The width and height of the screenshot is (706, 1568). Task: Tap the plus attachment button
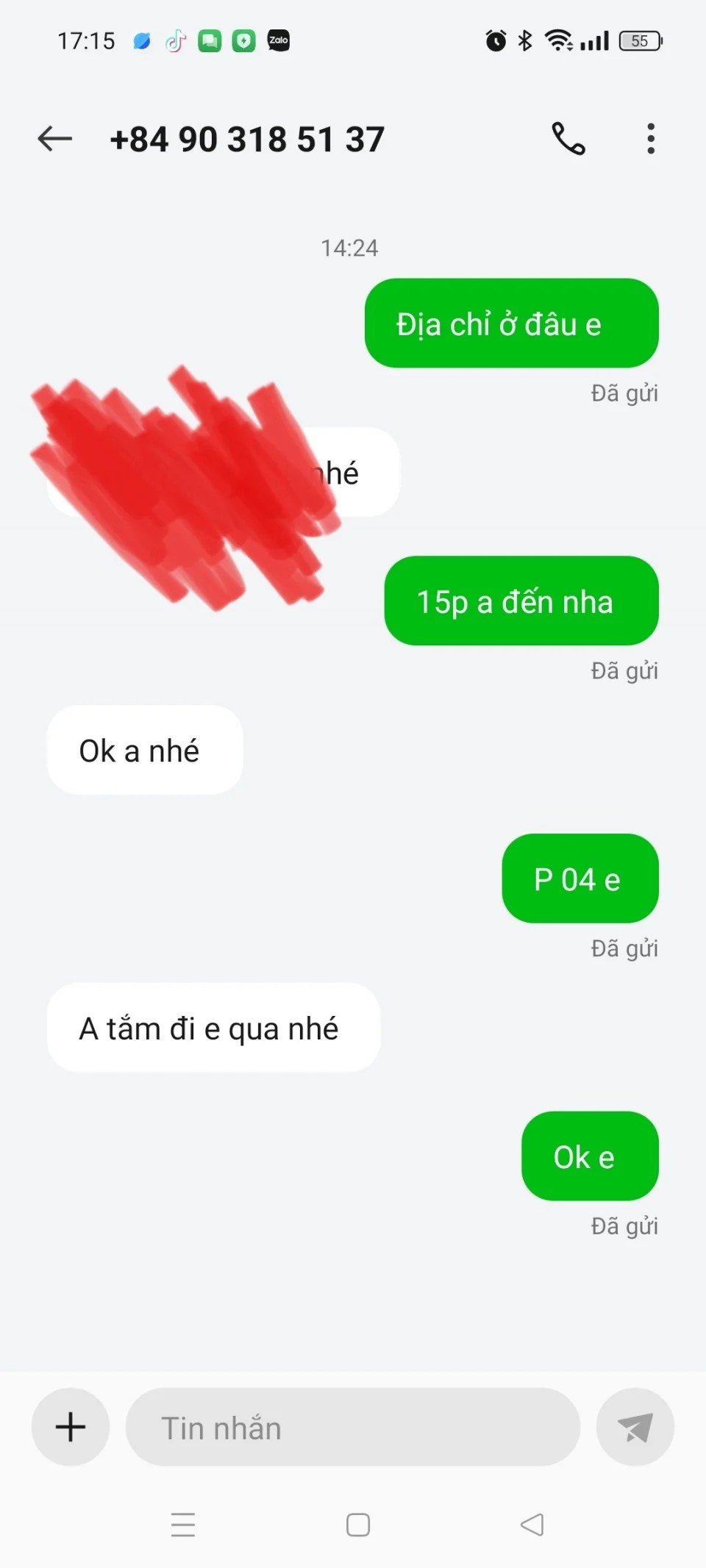tap(71, 1427)
